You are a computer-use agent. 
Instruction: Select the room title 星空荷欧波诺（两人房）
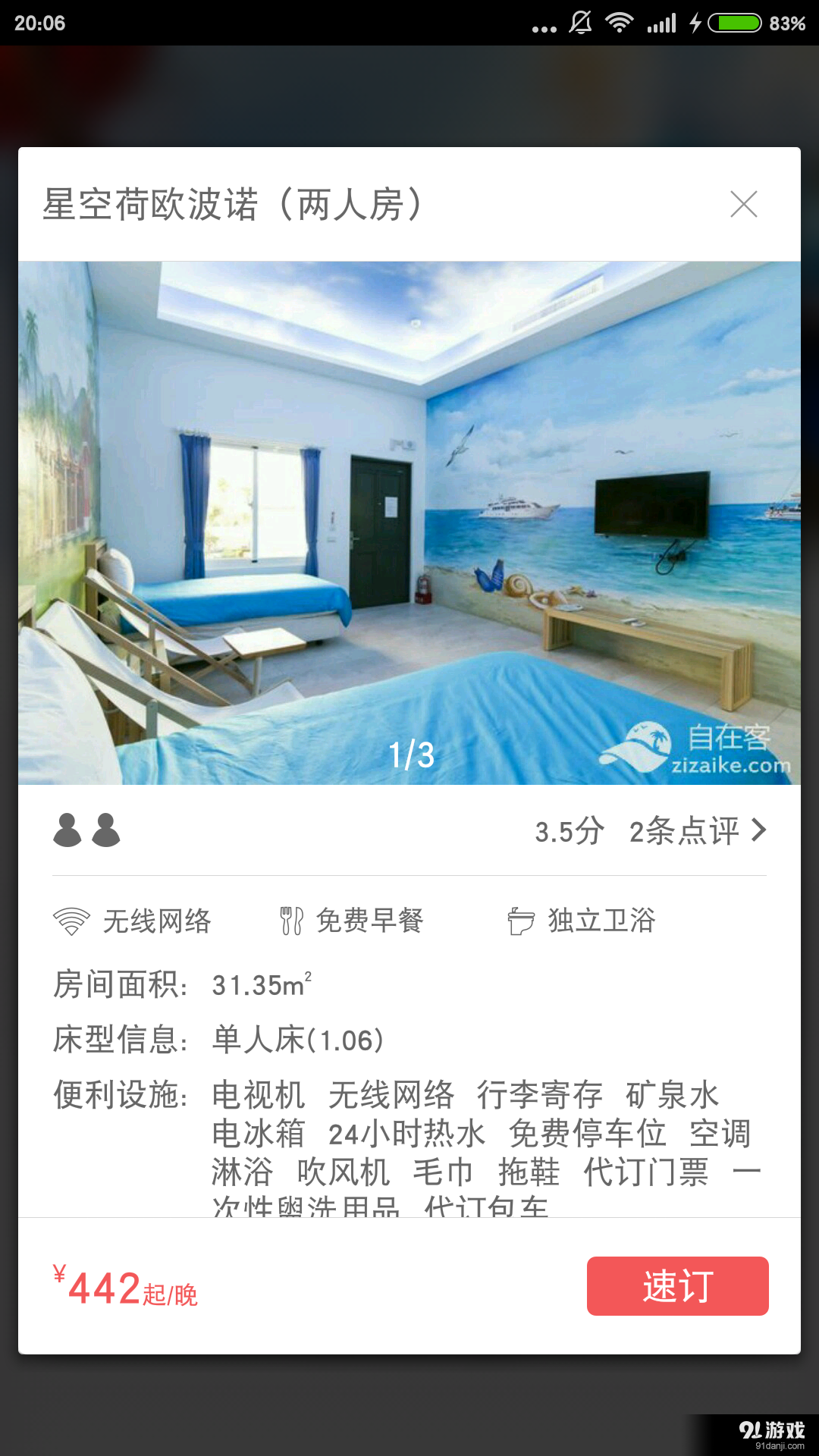click(x=233, y=203)
